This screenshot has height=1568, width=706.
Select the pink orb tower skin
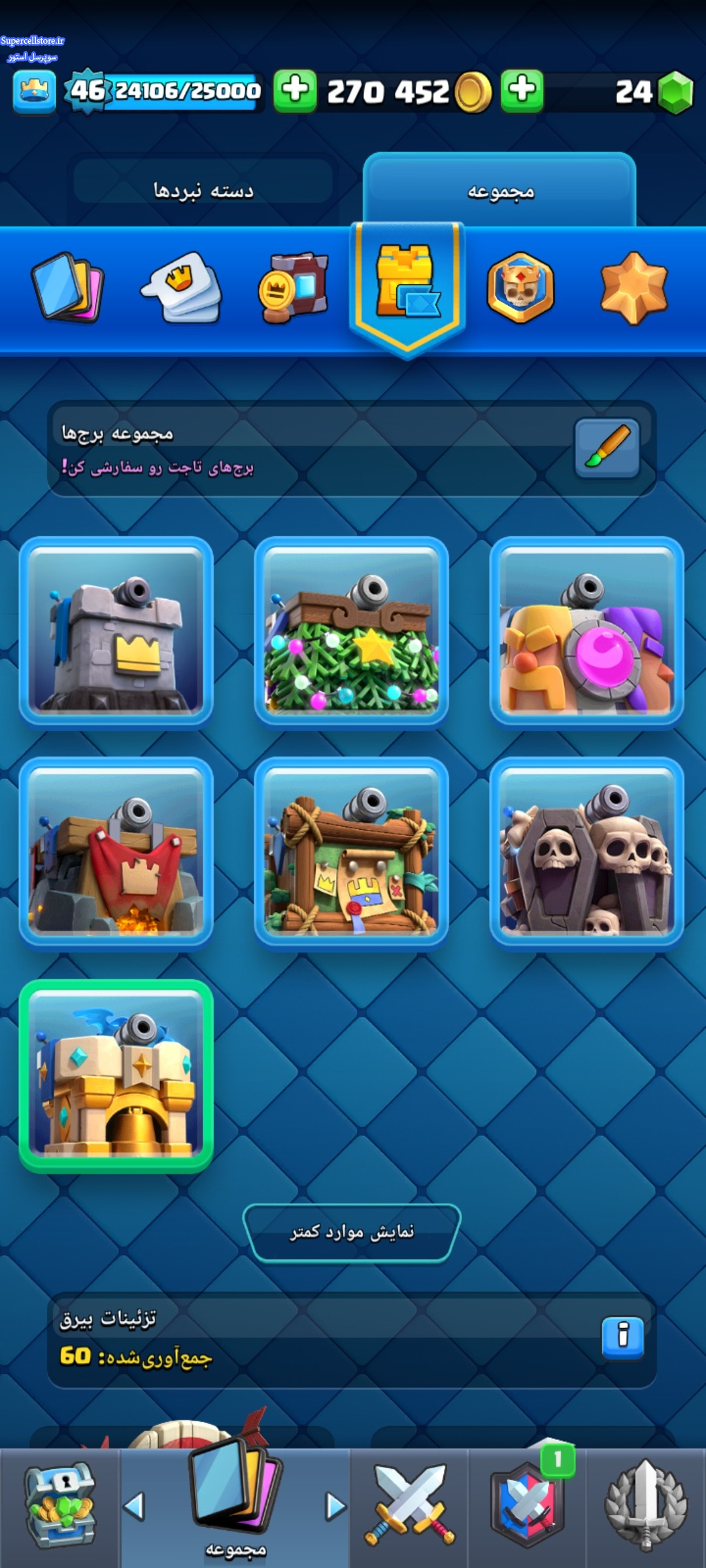click(587, 632)
